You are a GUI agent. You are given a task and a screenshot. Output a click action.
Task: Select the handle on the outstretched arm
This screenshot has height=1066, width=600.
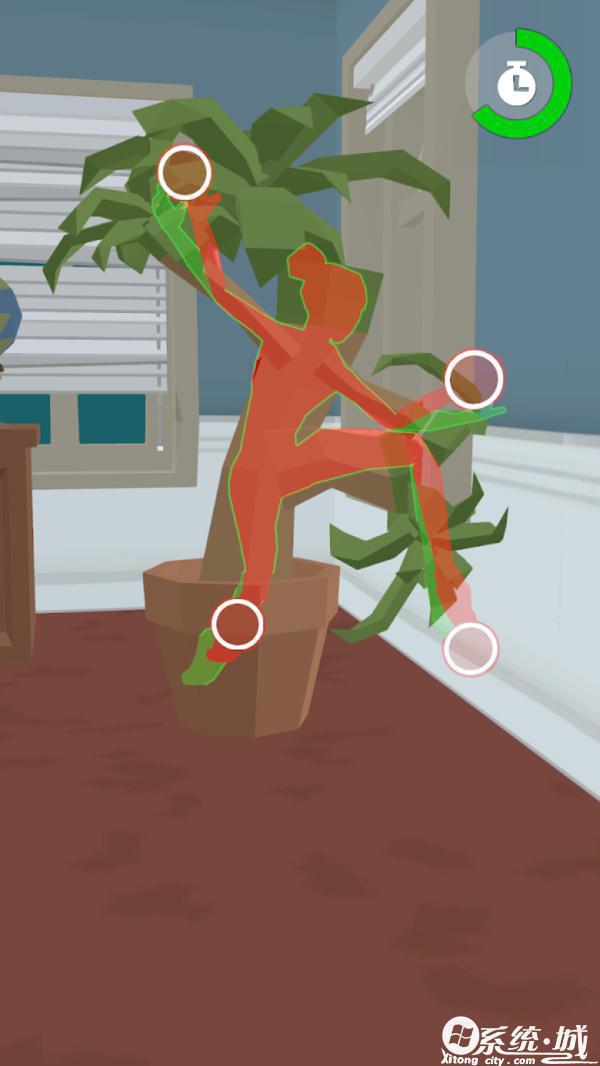tap(473, 379)
